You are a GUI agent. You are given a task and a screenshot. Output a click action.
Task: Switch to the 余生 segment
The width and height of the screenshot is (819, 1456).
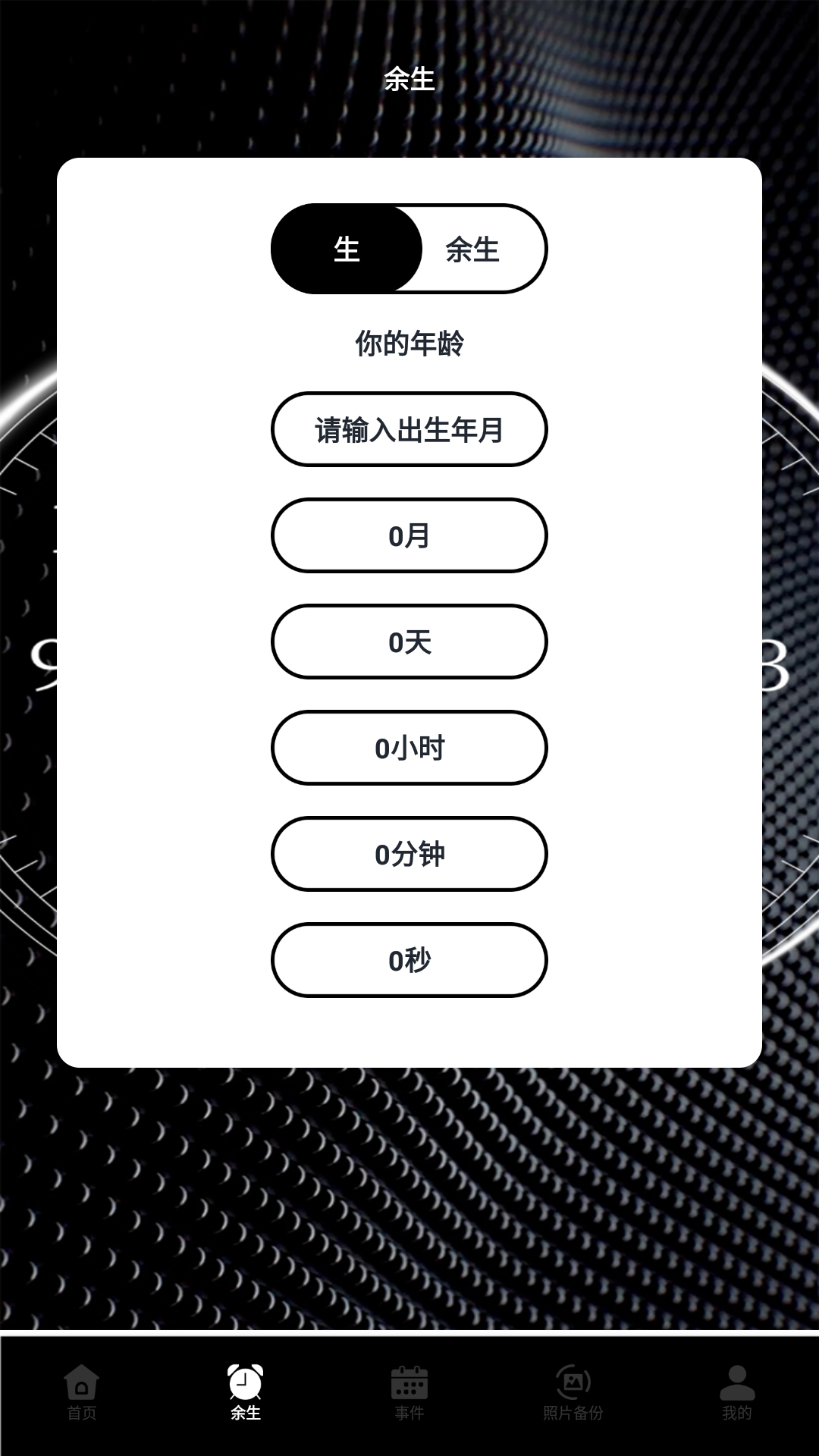point(472,249)
